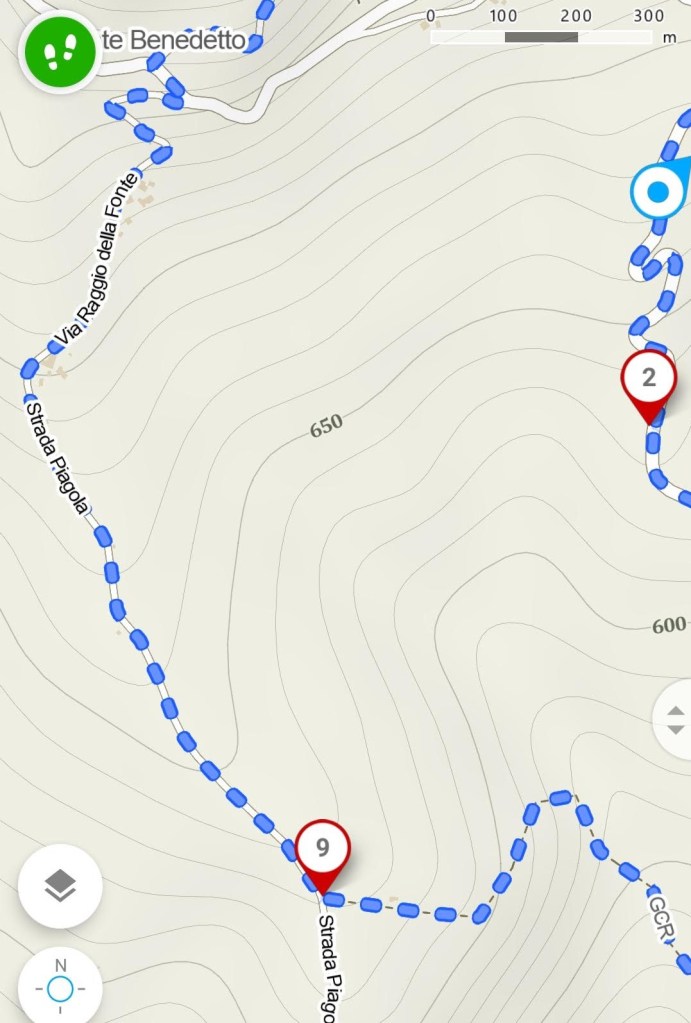Tap the blue current location marker
This screenshot has width=691, height=1023.
coord(657,192)
